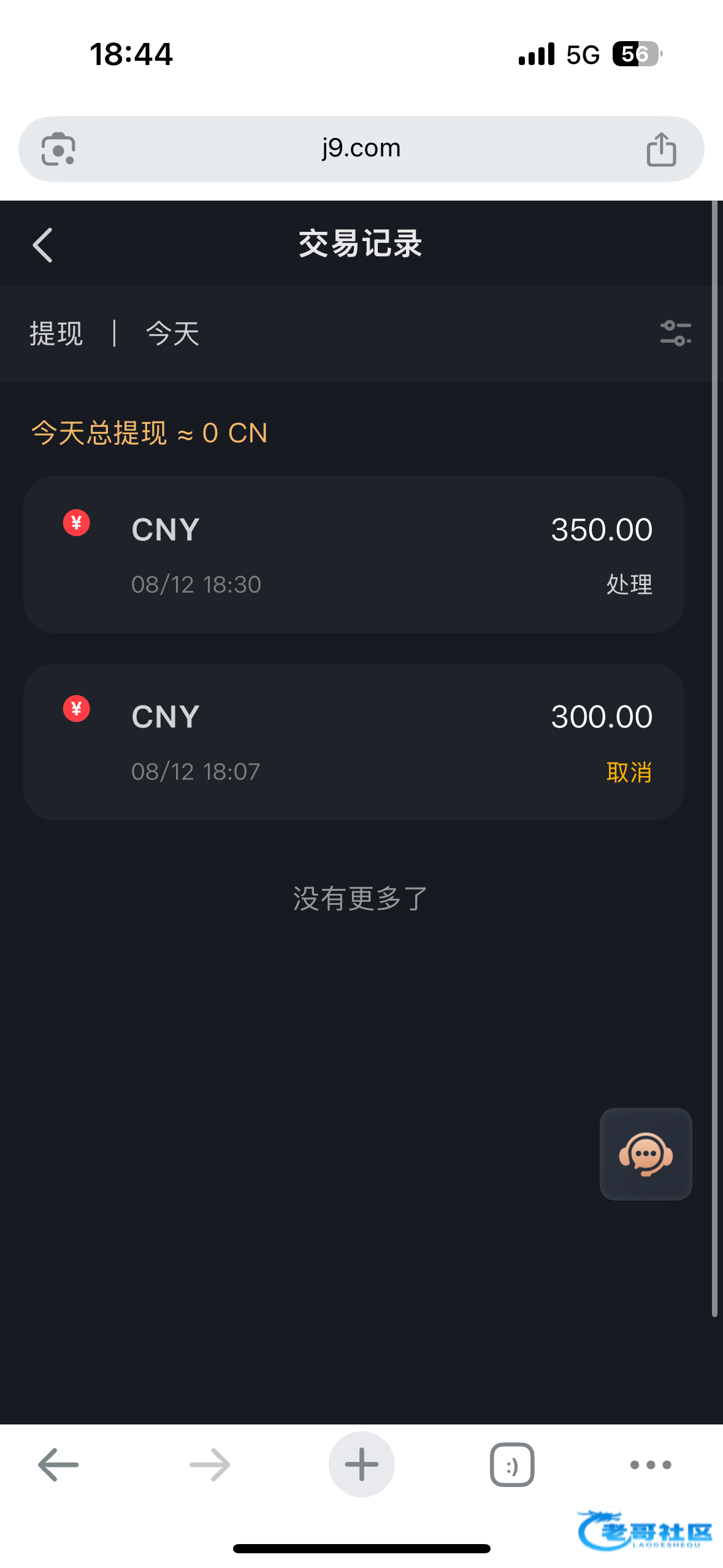Open the filter settings icon
This screenshot has height=1568, width=723.
coord(675,333)
